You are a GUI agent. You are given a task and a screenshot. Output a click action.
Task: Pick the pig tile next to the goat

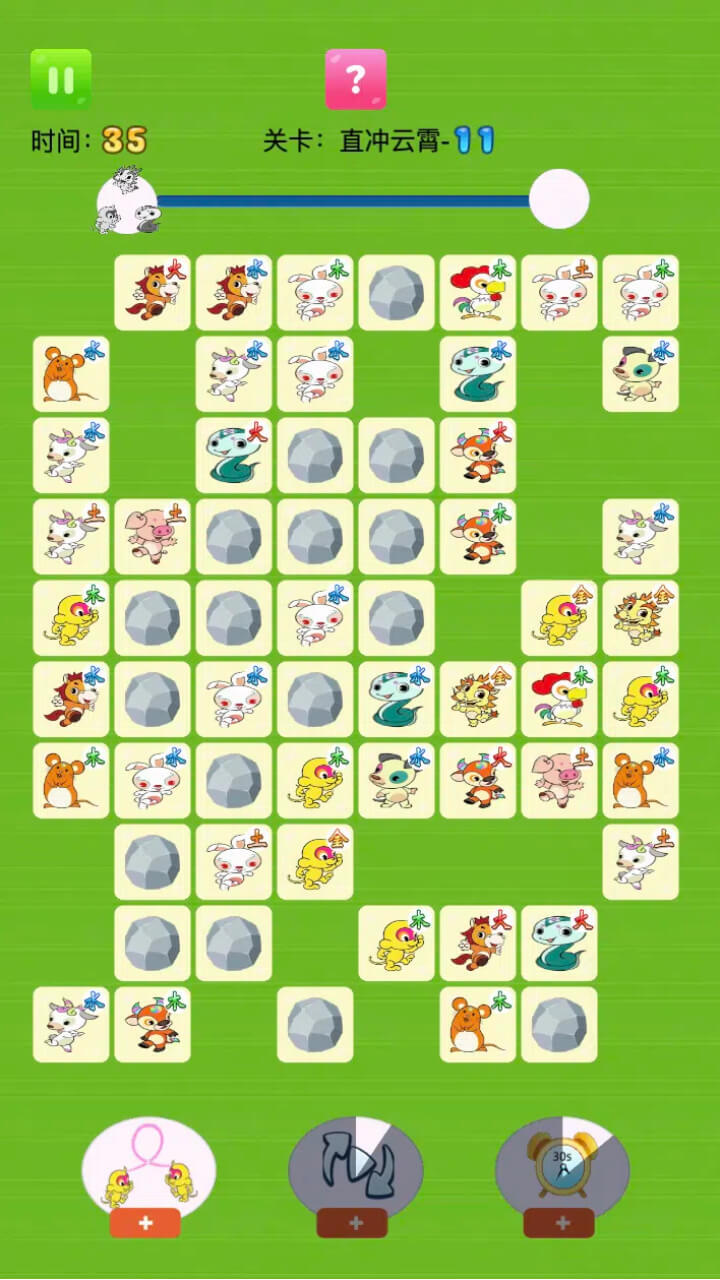152,537
